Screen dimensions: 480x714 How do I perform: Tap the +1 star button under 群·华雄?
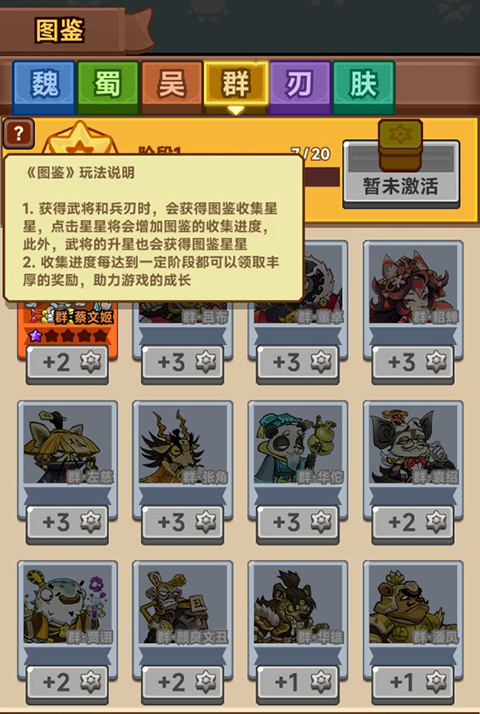(298, 683)
